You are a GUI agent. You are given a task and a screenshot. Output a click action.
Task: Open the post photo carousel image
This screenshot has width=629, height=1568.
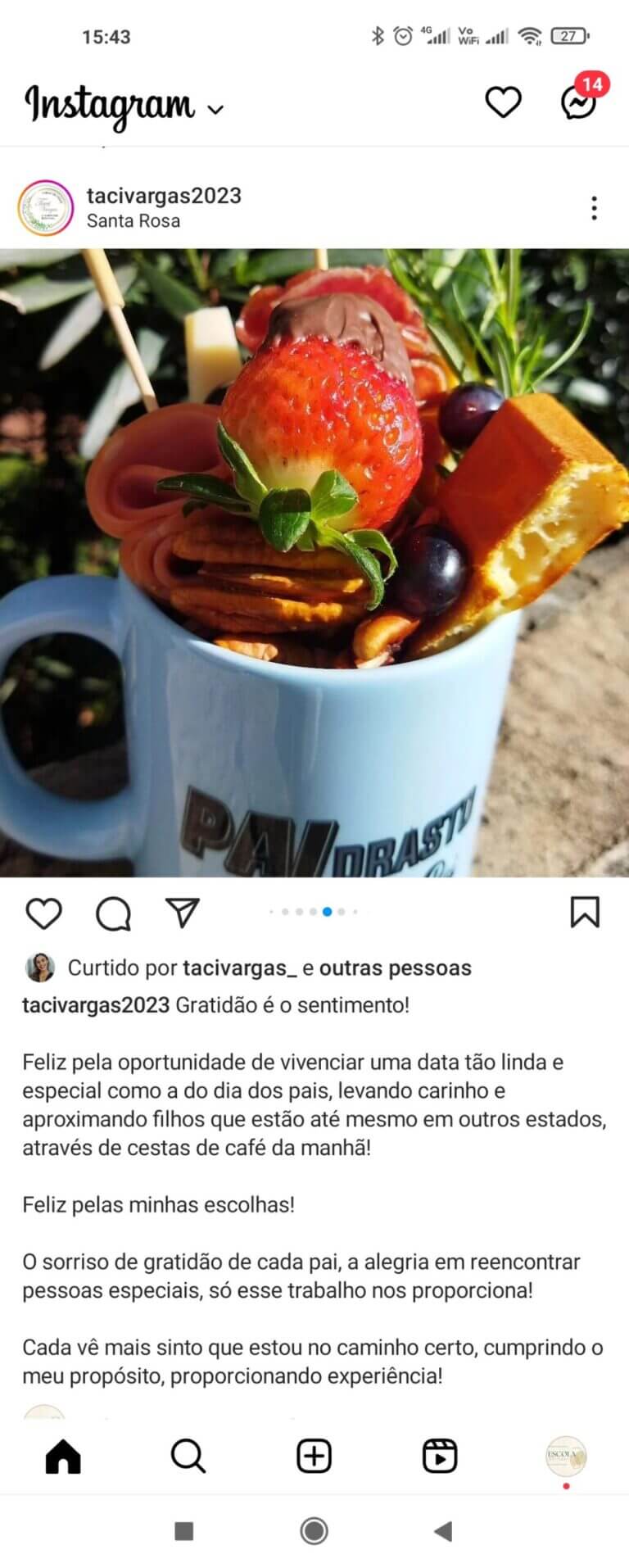(314, 562)
